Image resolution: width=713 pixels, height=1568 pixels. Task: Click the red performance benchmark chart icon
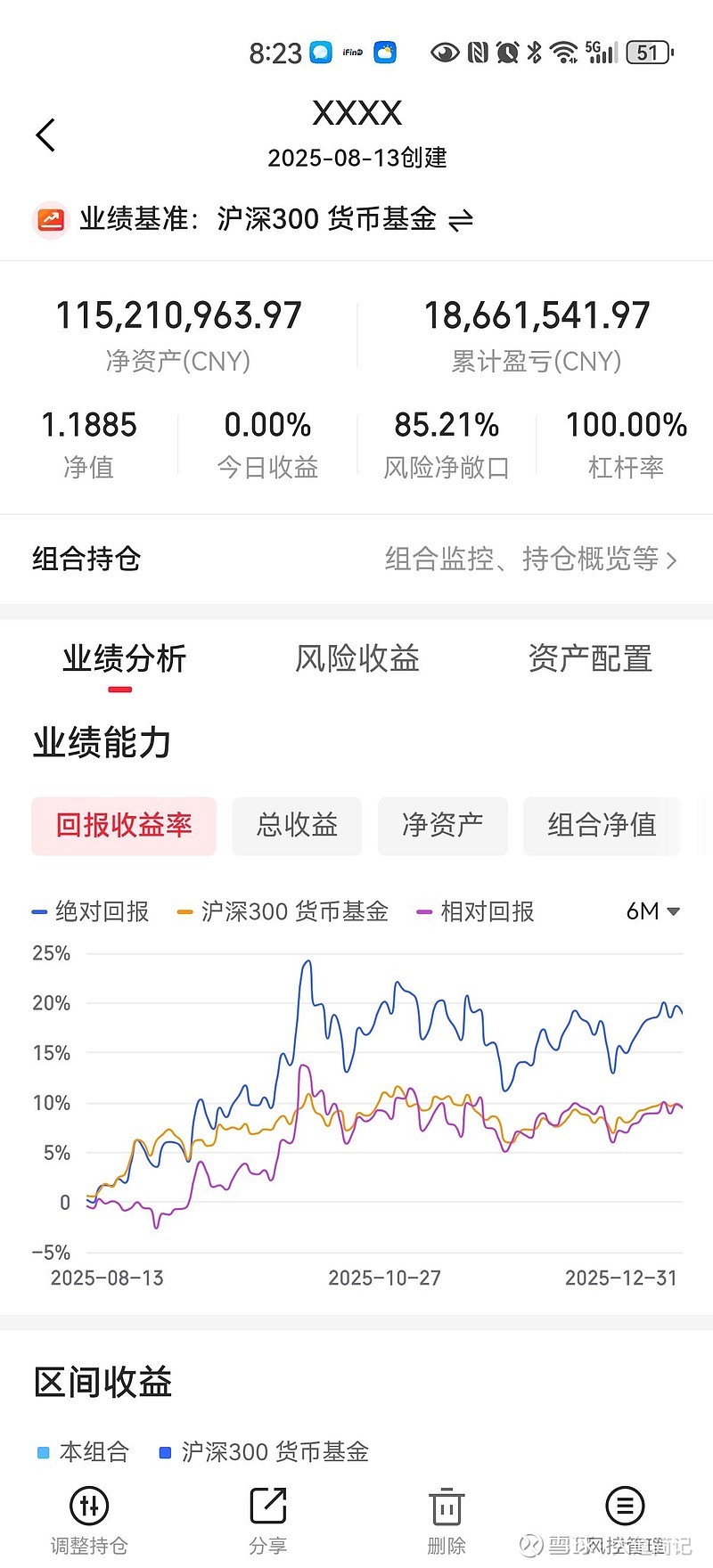51,218
